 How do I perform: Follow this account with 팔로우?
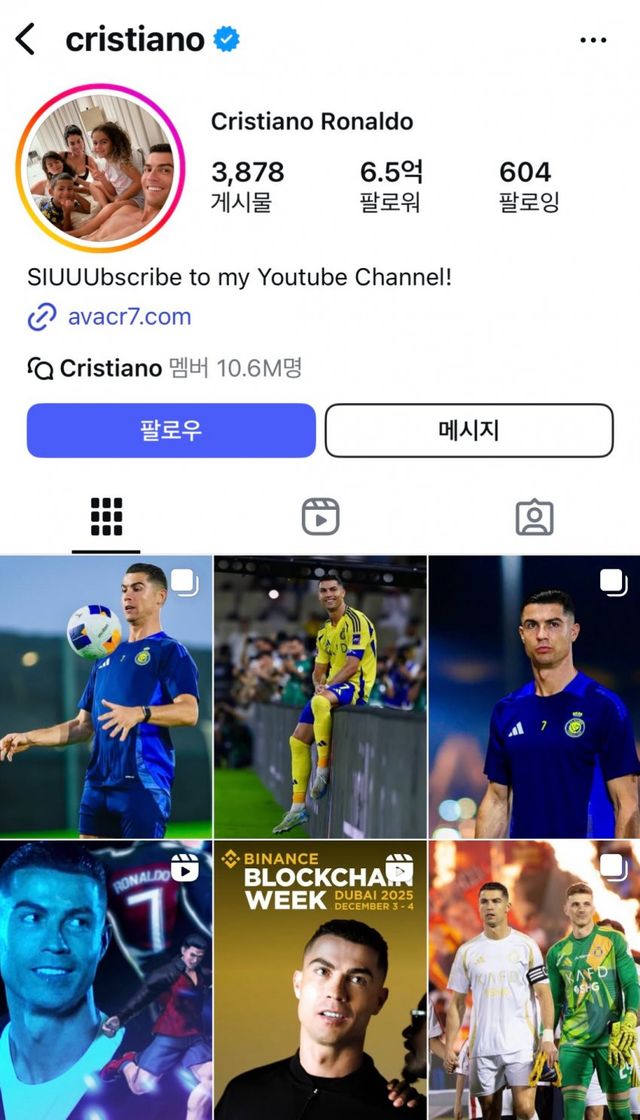tap(171, 430)
